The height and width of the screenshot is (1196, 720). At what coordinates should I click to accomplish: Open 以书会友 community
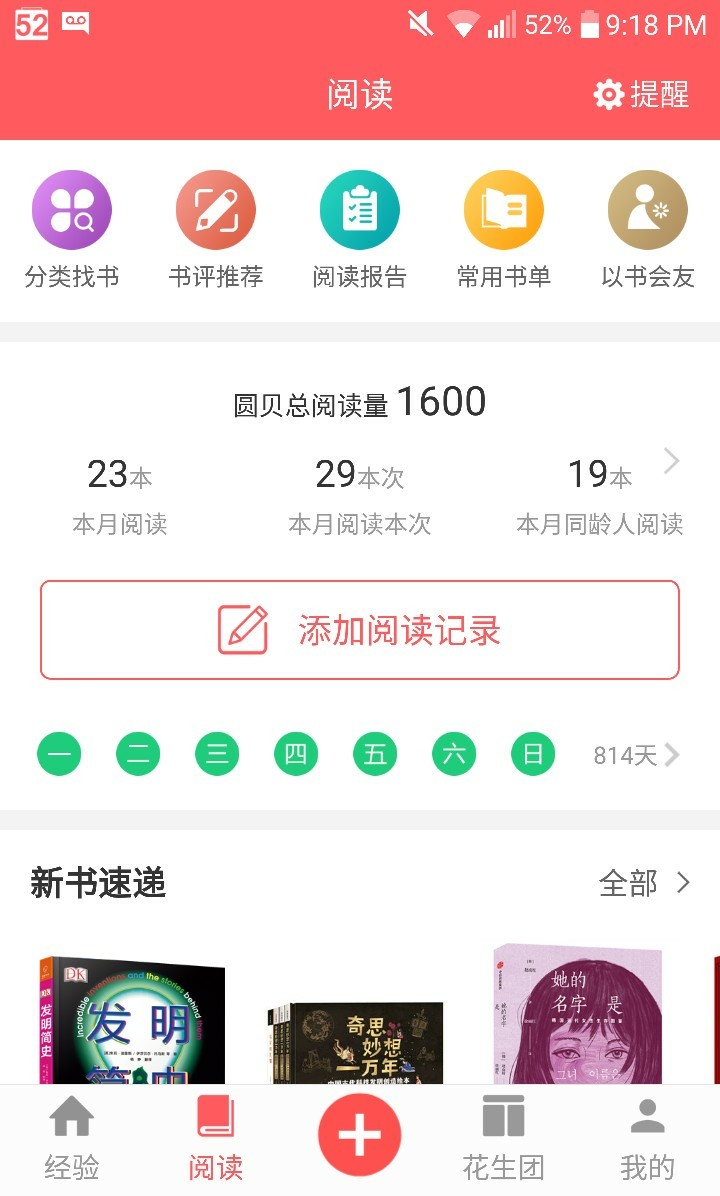pos(648,230)
